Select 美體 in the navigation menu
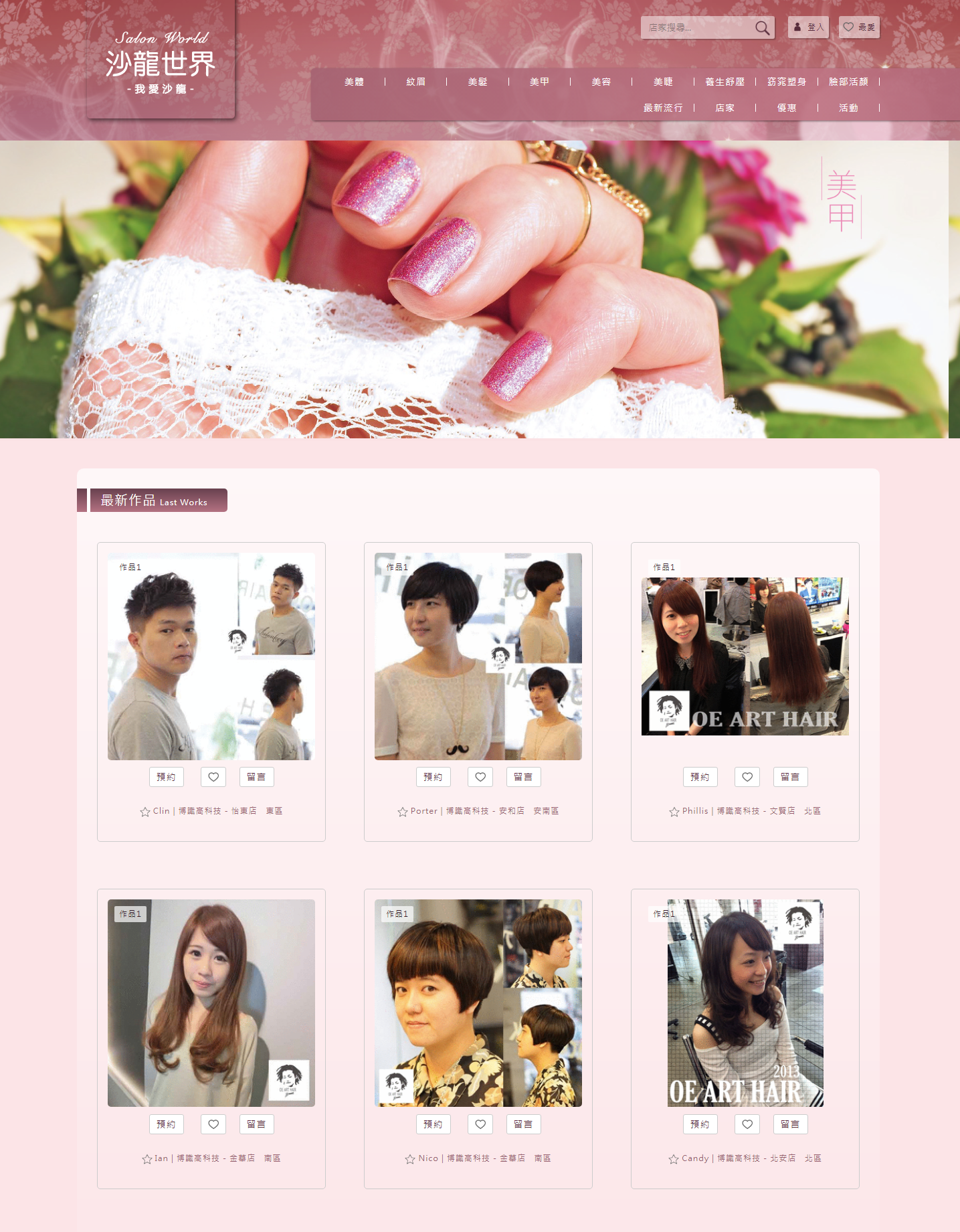 click(x=354, y=82)
